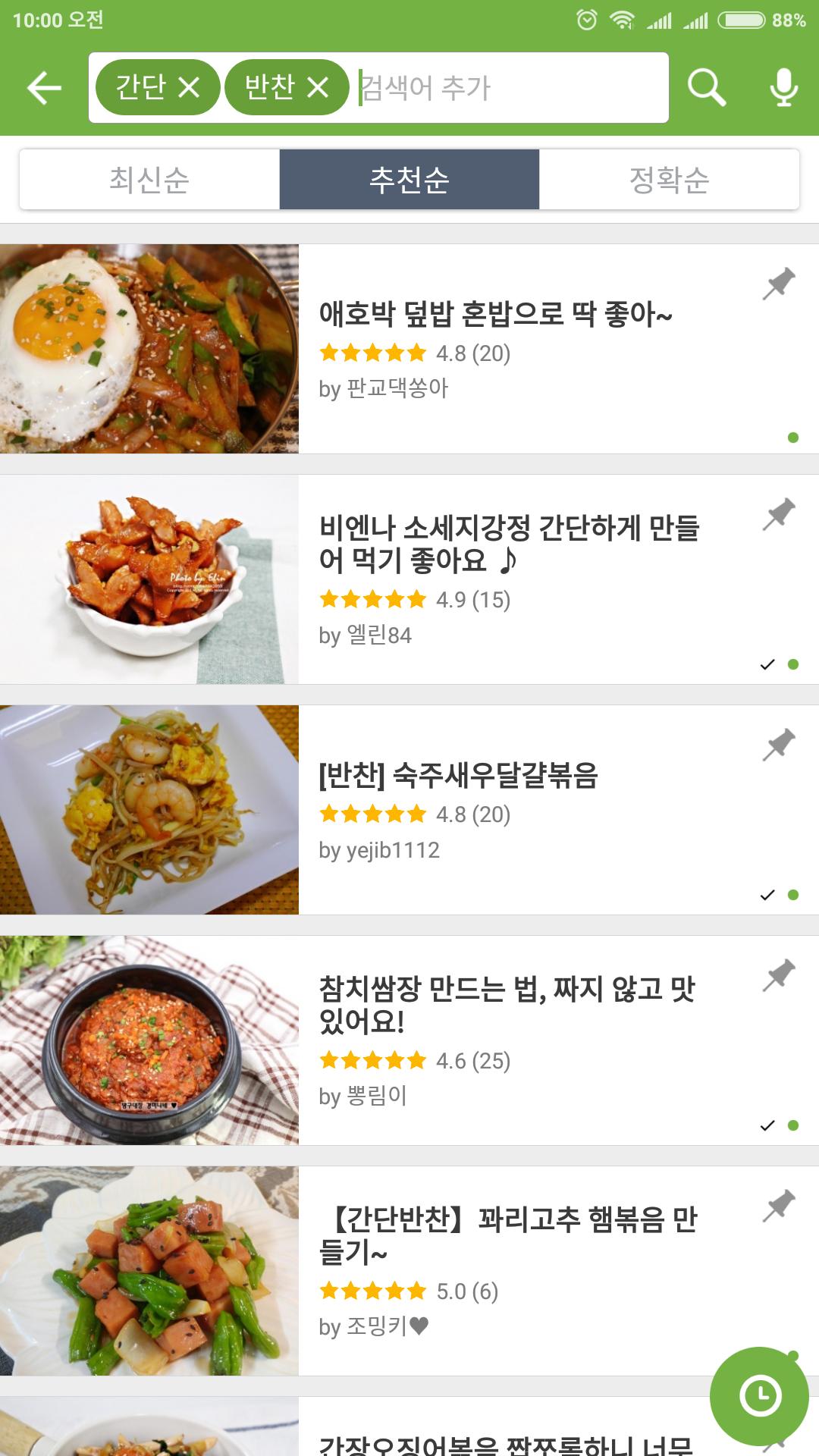Pin the 꽈리고추 햄볶음 recipe
The height and width of the screenshot is (1456, 819).
point(779,1207)
